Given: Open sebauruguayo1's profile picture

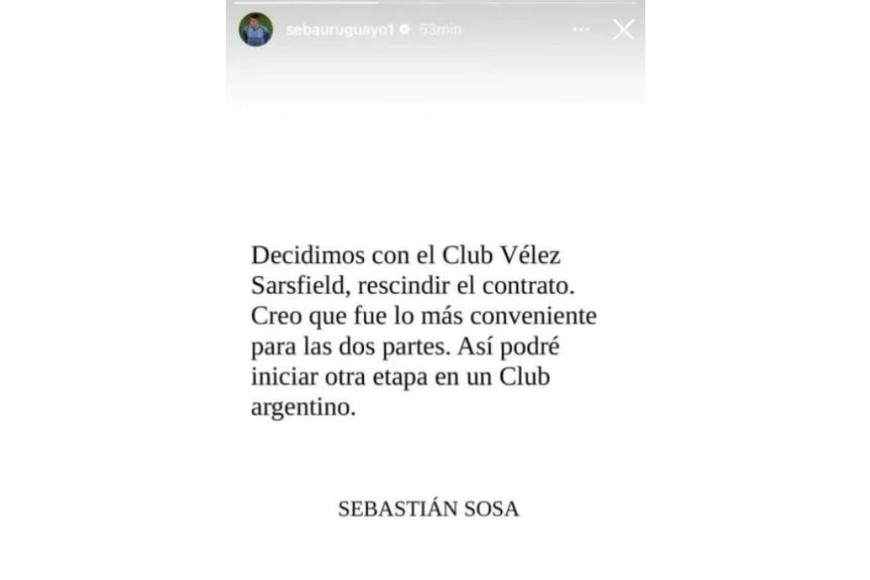Looking at the screenshot, I should coord(256,30).
